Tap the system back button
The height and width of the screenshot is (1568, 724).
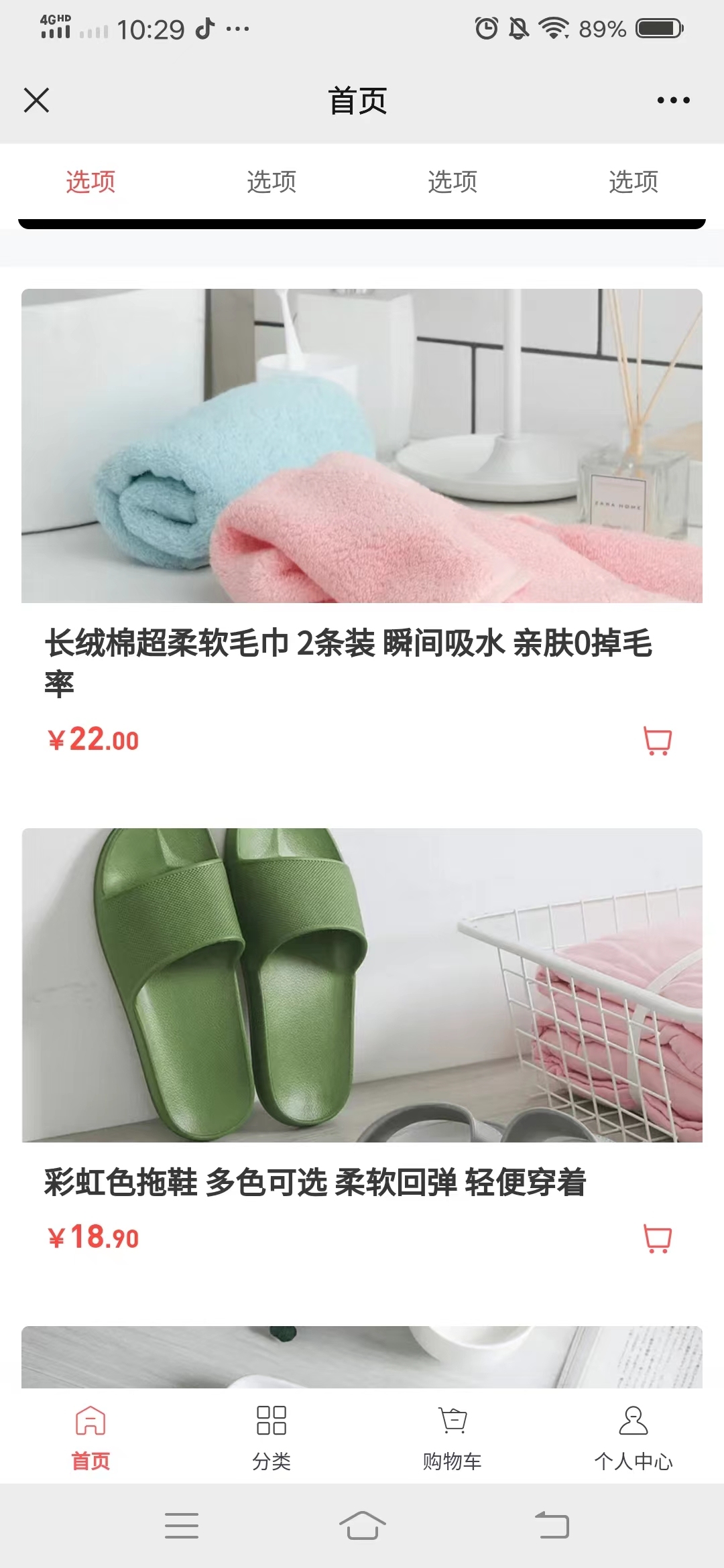[x=552, y=1526]
